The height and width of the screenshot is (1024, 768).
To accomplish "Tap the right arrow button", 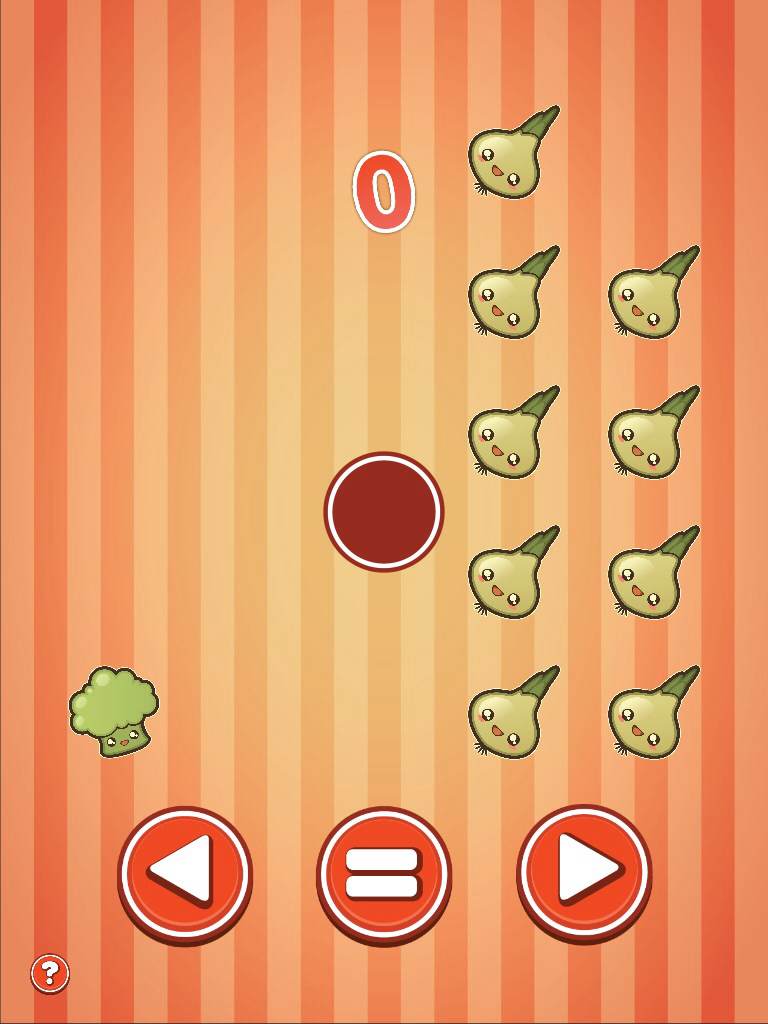I will pyautogui.click(x=584, y=872).
